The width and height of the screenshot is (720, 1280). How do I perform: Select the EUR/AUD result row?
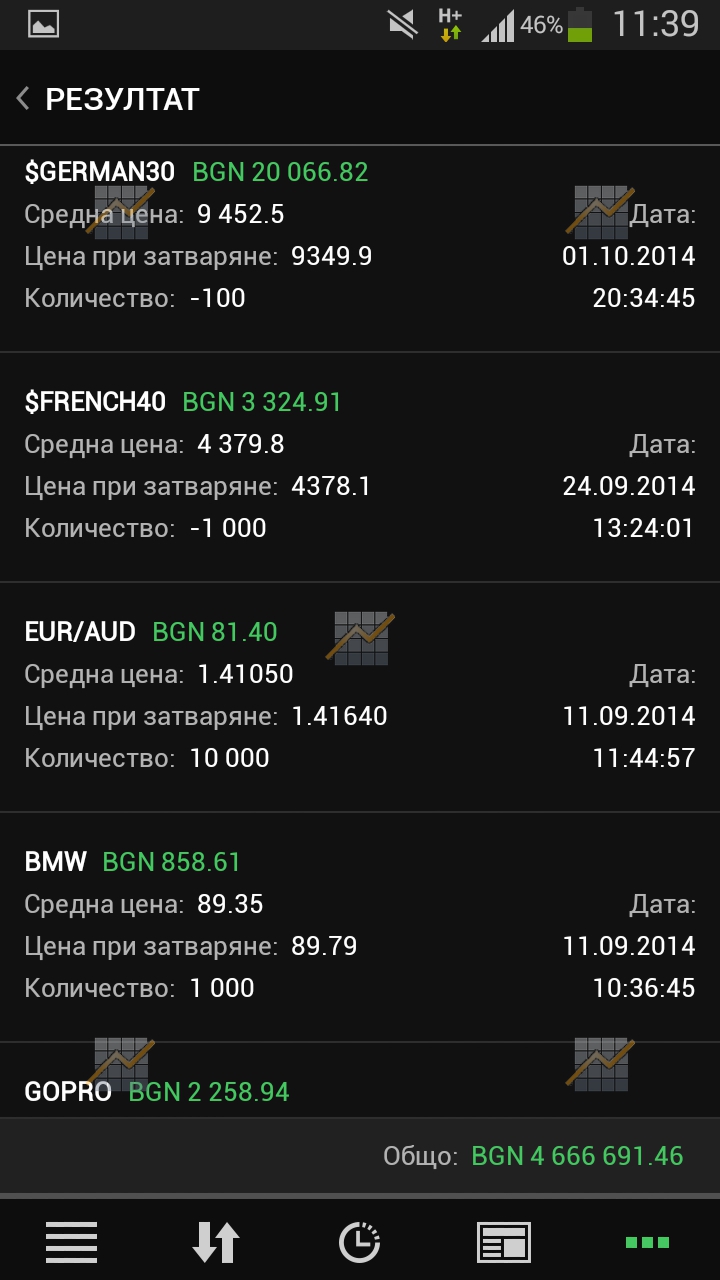[x=360, y=698]
